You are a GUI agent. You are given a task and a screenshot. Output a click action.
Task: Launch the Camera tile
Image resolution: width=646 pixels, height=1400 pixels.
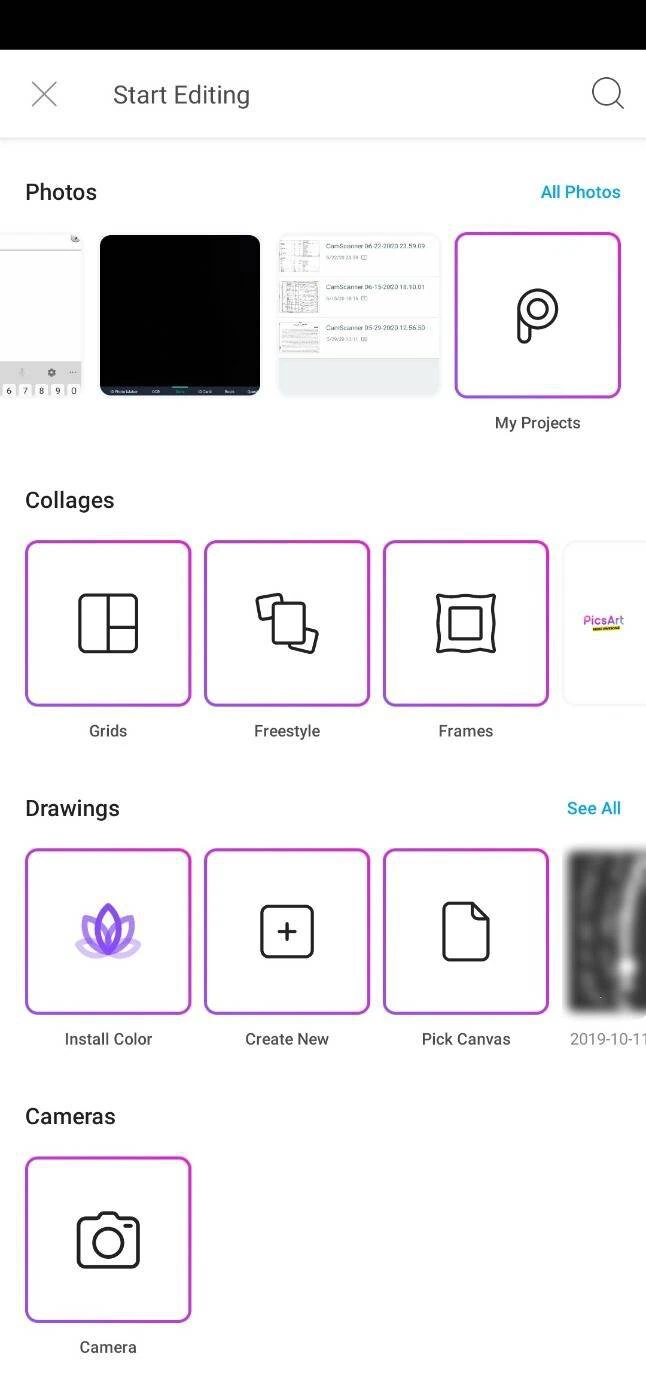pos(108,1240)
